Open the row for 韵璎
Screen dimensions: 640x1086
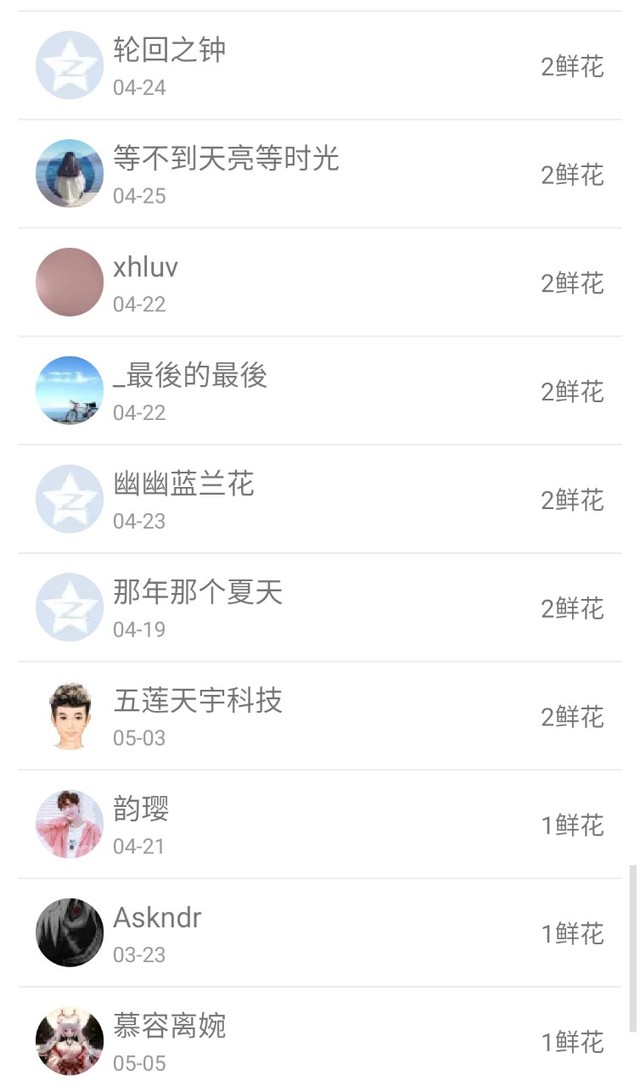pos(320,824)
